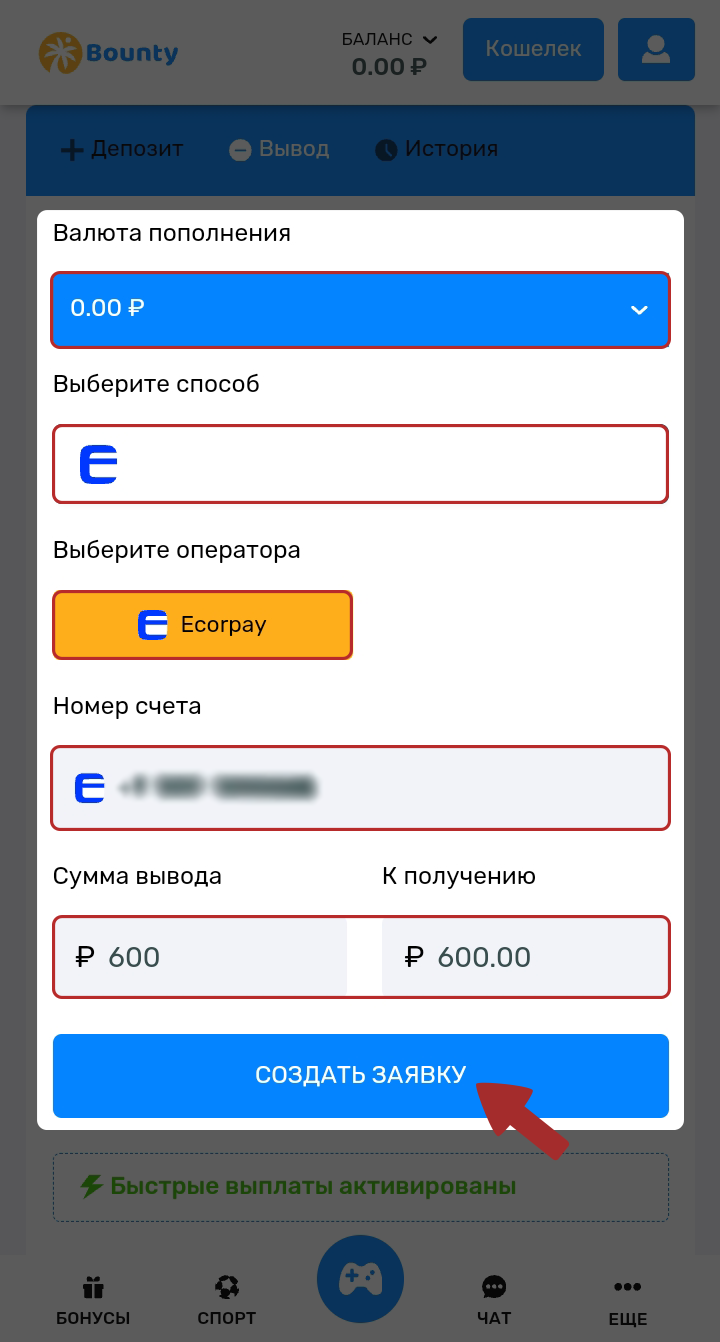Tap СОЗДАТЬ ЗАЯВКУ to submit the request
The width and height of the screenshot is (720, 1342).
tap(360, 1075)
